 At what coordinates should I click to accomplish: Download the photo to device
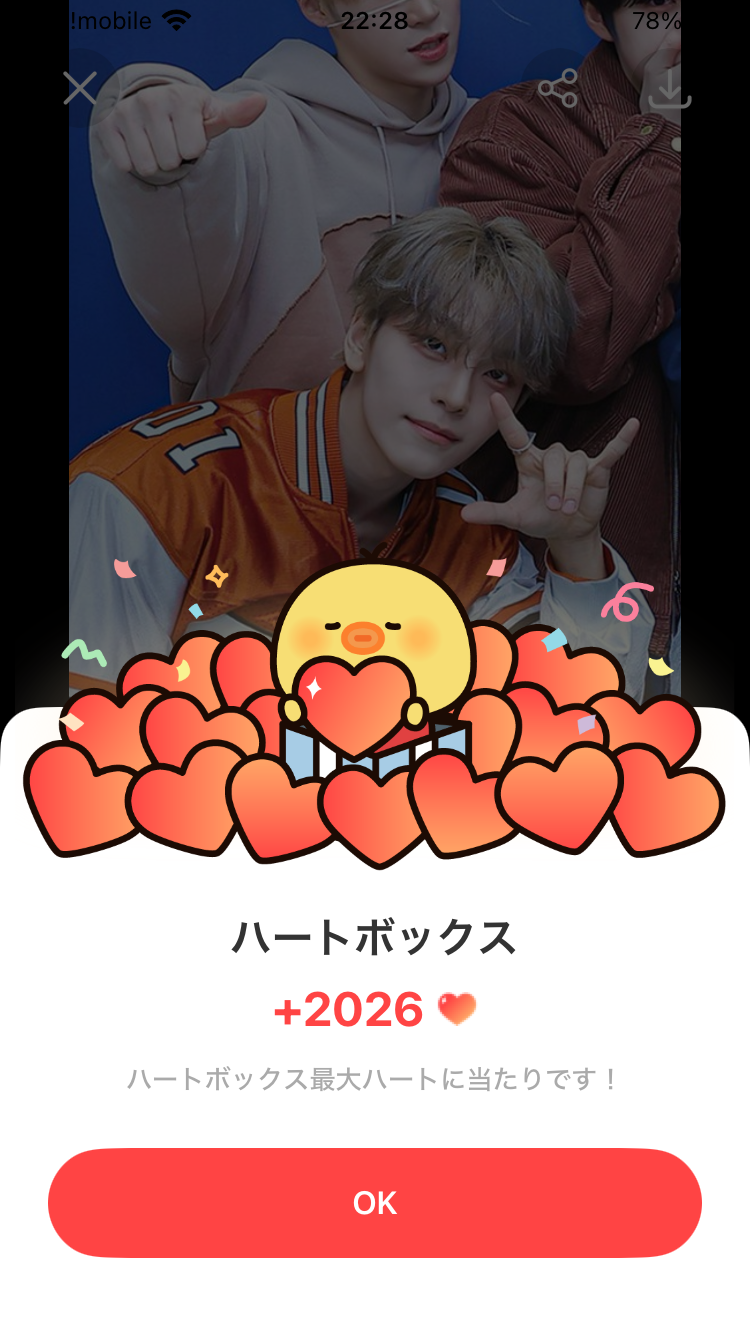670,90
